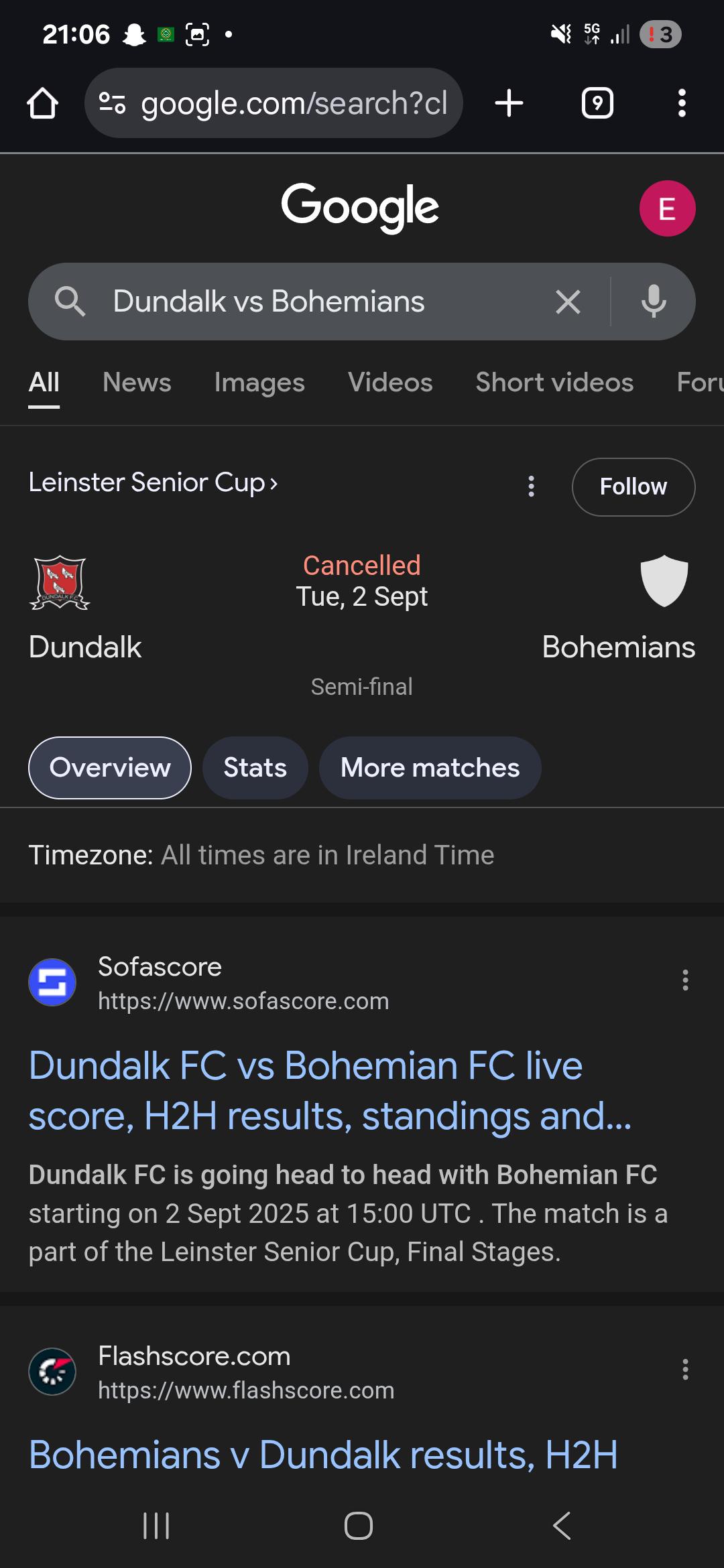Switch to the Videos tab
Viewport: 724px width, 1568px height.
(x=390, y=383)
